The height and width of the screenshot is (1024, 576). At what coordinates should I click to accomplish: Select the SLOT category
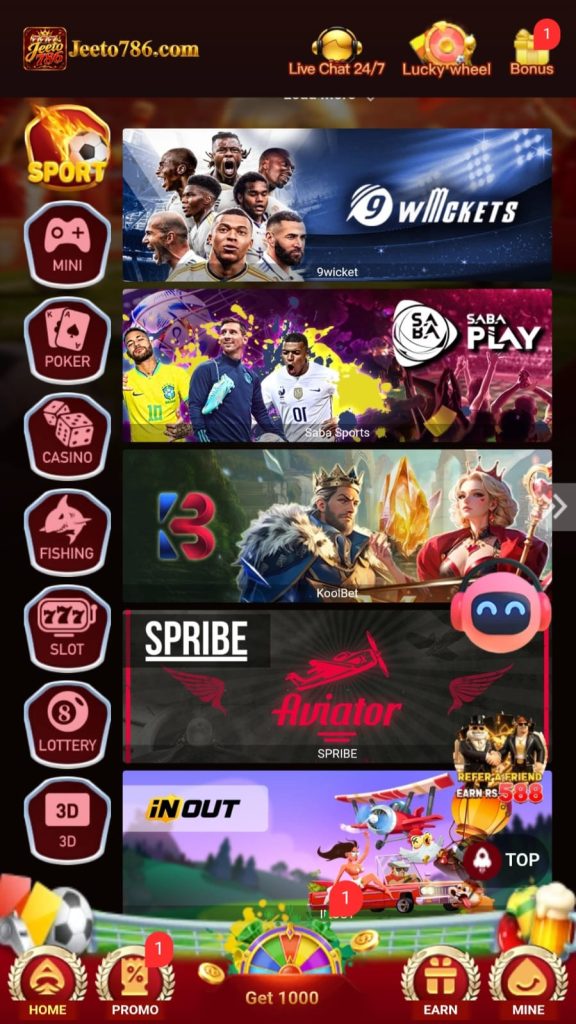click(x=67, y=628)
